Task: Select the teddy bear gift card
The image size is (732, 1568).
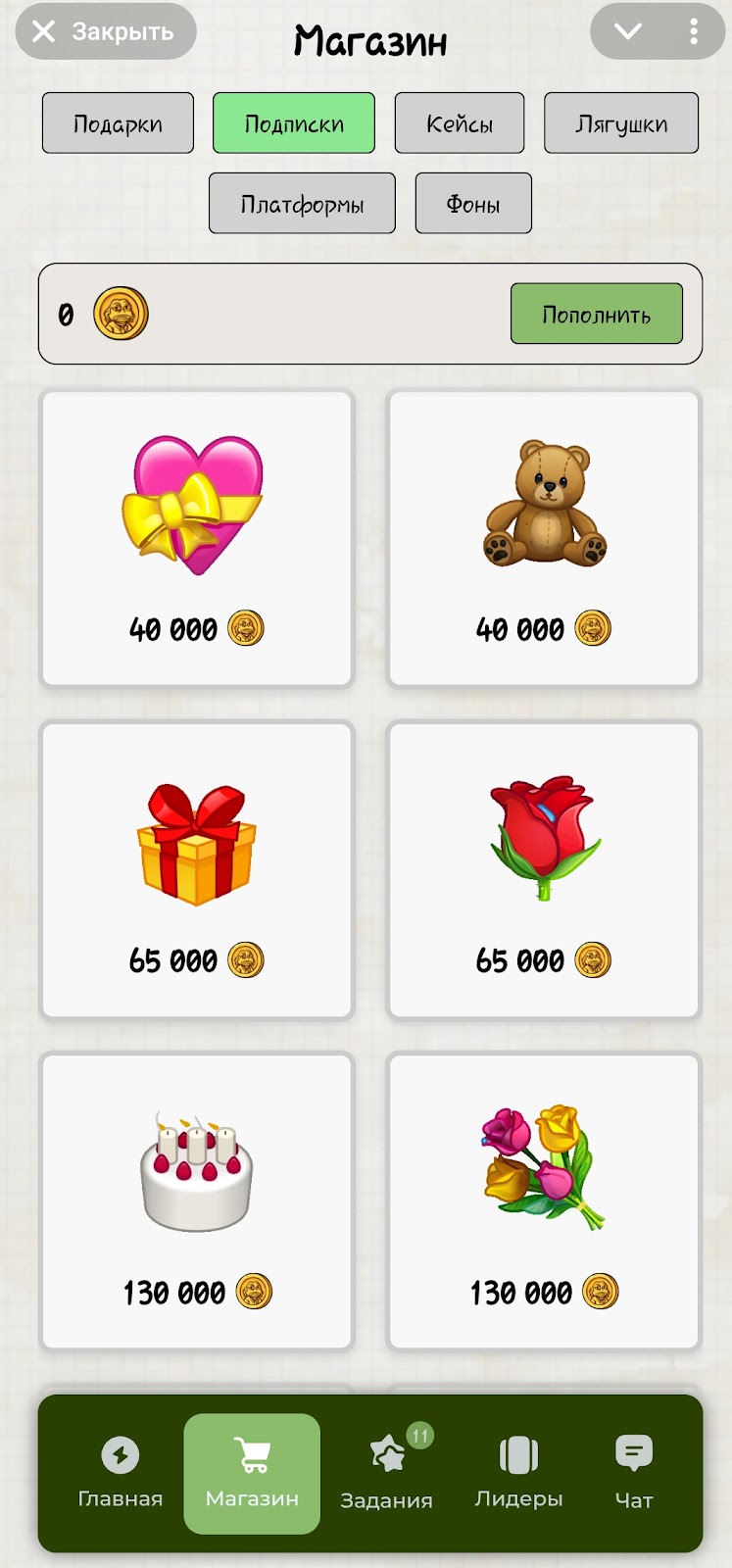Action: 544,539
